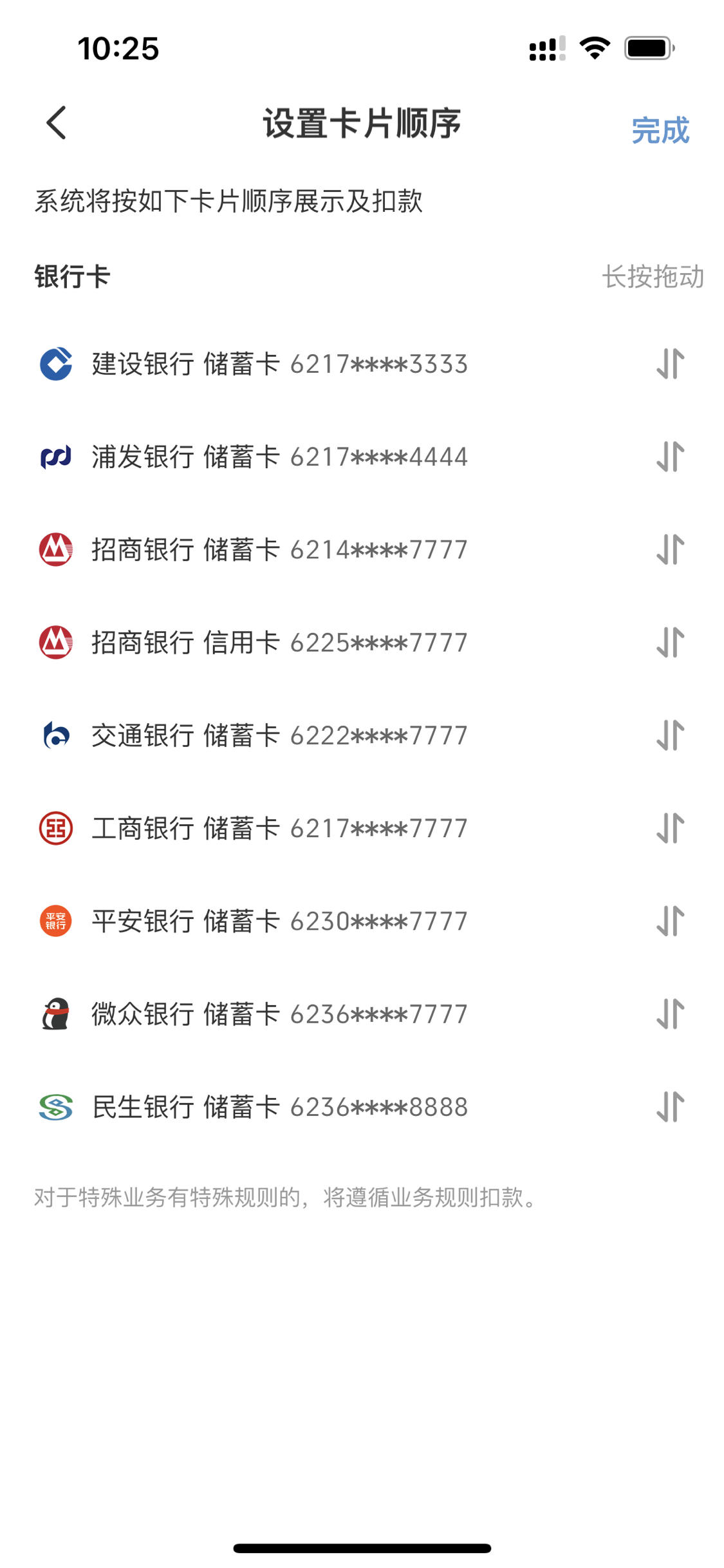The height and width of the screenshot is (1568, 724).
Task: Tap the reorder handle for 平安银行 储蓄卡
Action: [670, 921]
